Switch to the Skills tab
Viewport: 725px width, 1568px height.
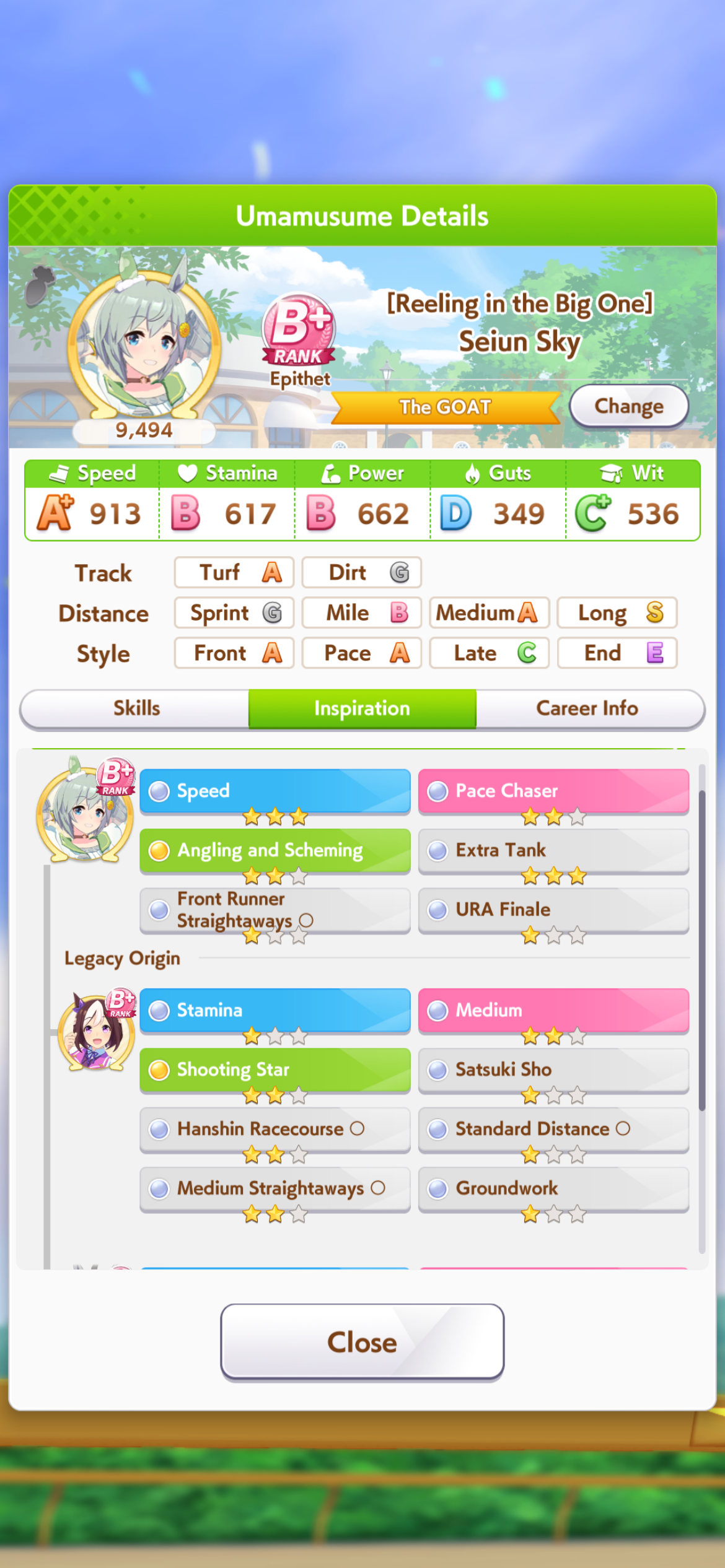136,708
